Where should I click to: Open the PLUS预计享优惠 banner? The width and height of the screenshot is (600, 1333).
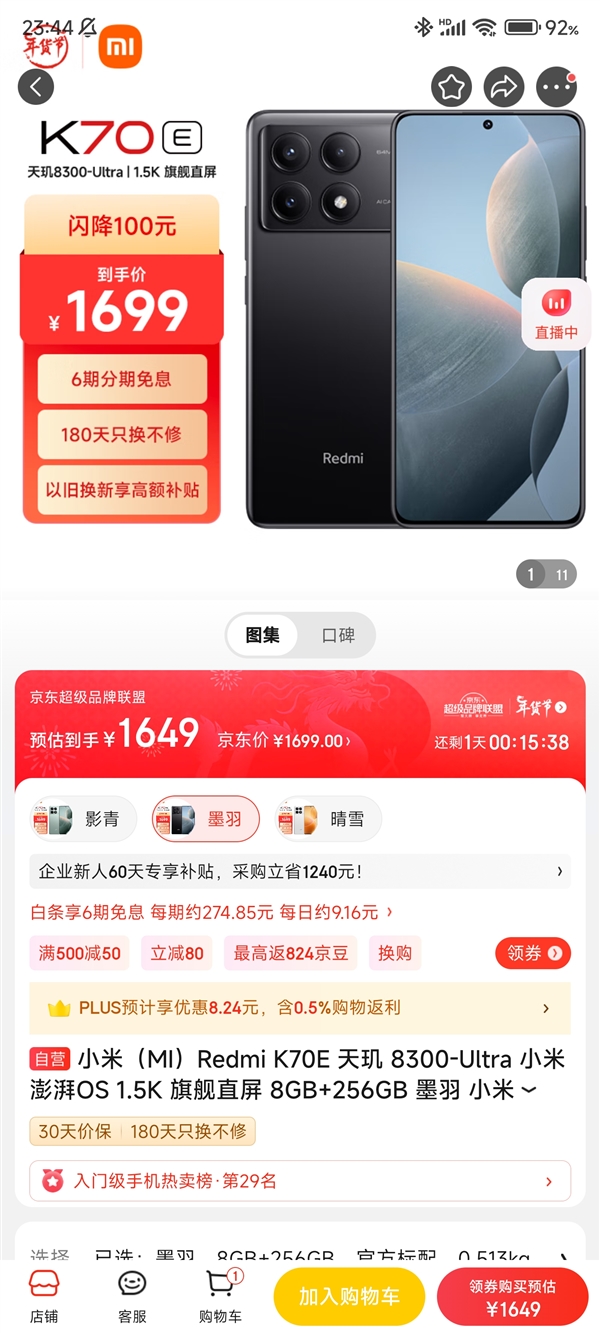300,1008
